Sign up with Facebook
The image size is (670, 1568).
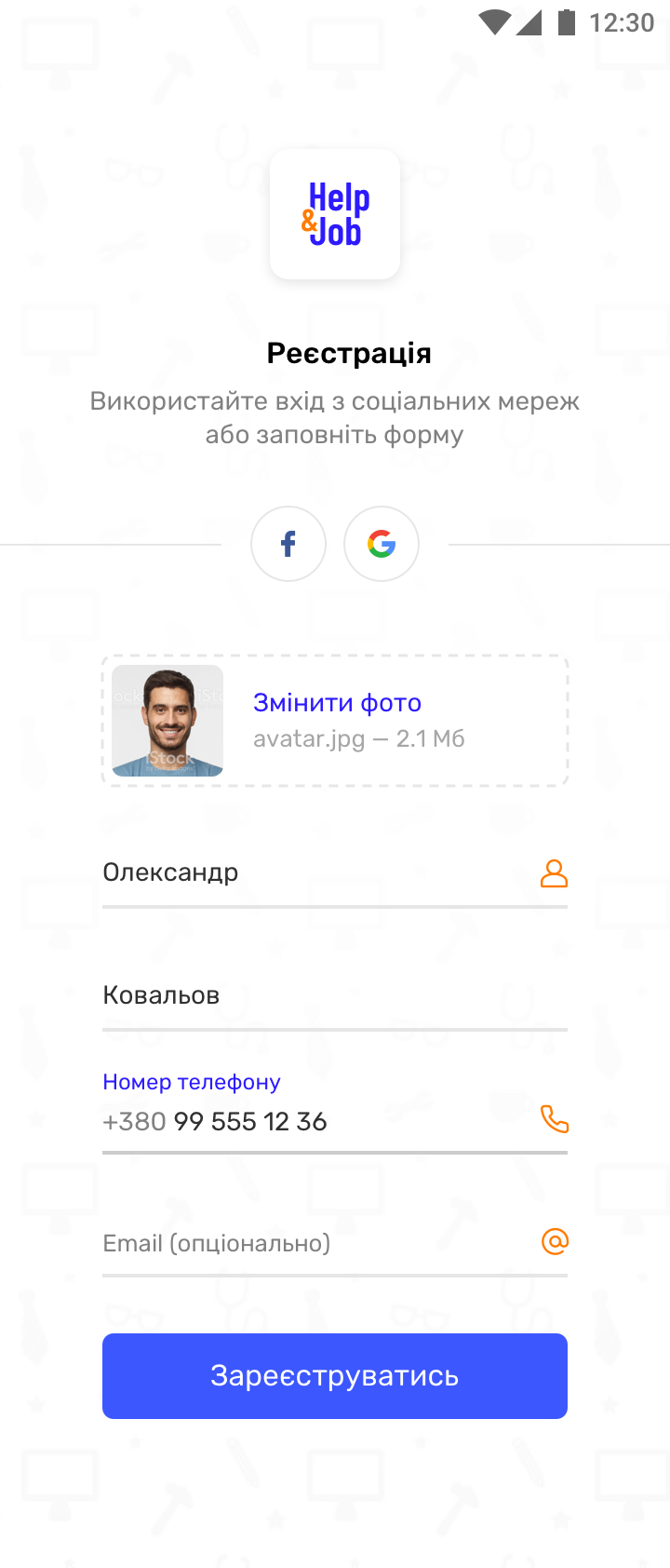pyautogui.click(x=288, y=544)
